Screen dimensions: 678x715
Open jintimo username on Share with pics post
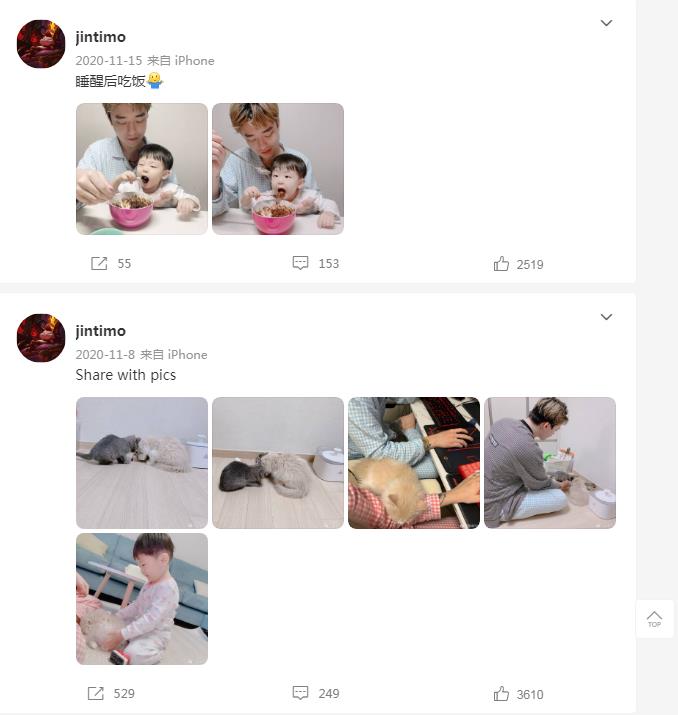pyautogui.click(x=100, y=331)
